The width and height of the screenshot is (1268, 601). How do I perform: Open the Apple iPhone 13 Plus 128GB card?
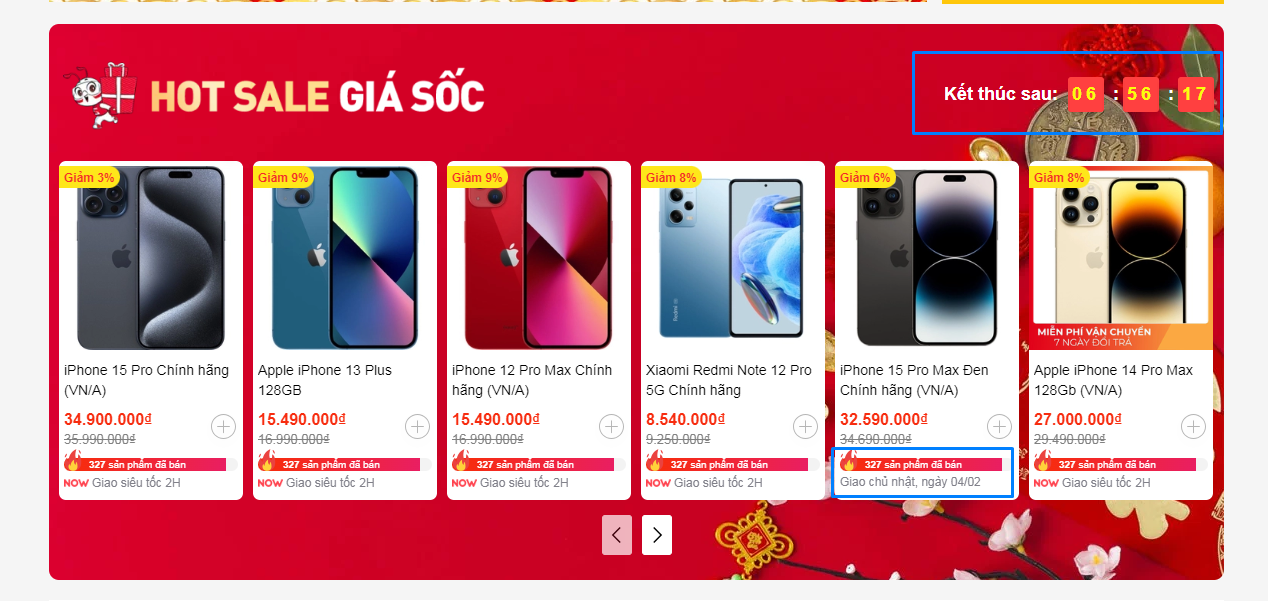(345, 260)
